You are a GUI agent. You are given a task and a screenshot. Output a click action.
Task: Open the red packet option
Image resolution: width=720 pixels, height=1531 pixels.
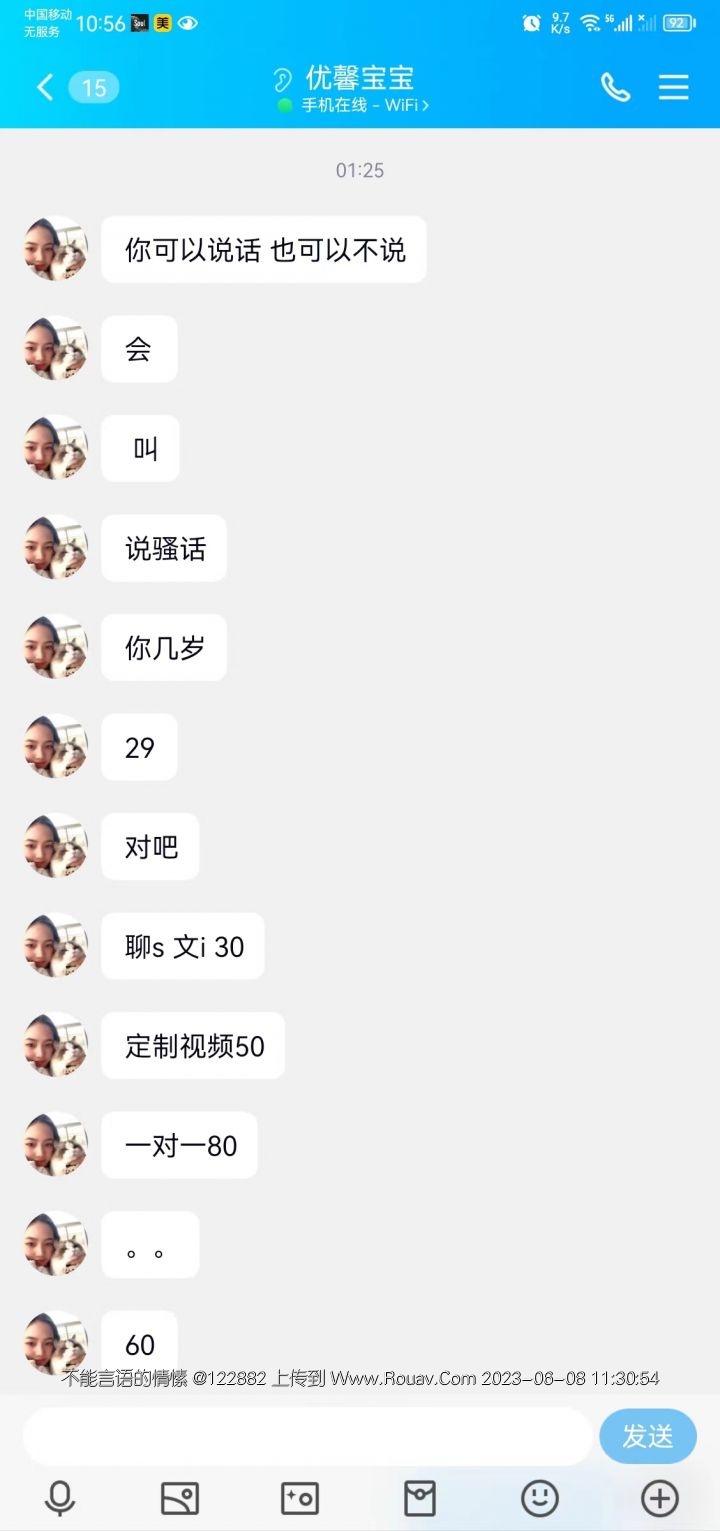coord(420,1498)
